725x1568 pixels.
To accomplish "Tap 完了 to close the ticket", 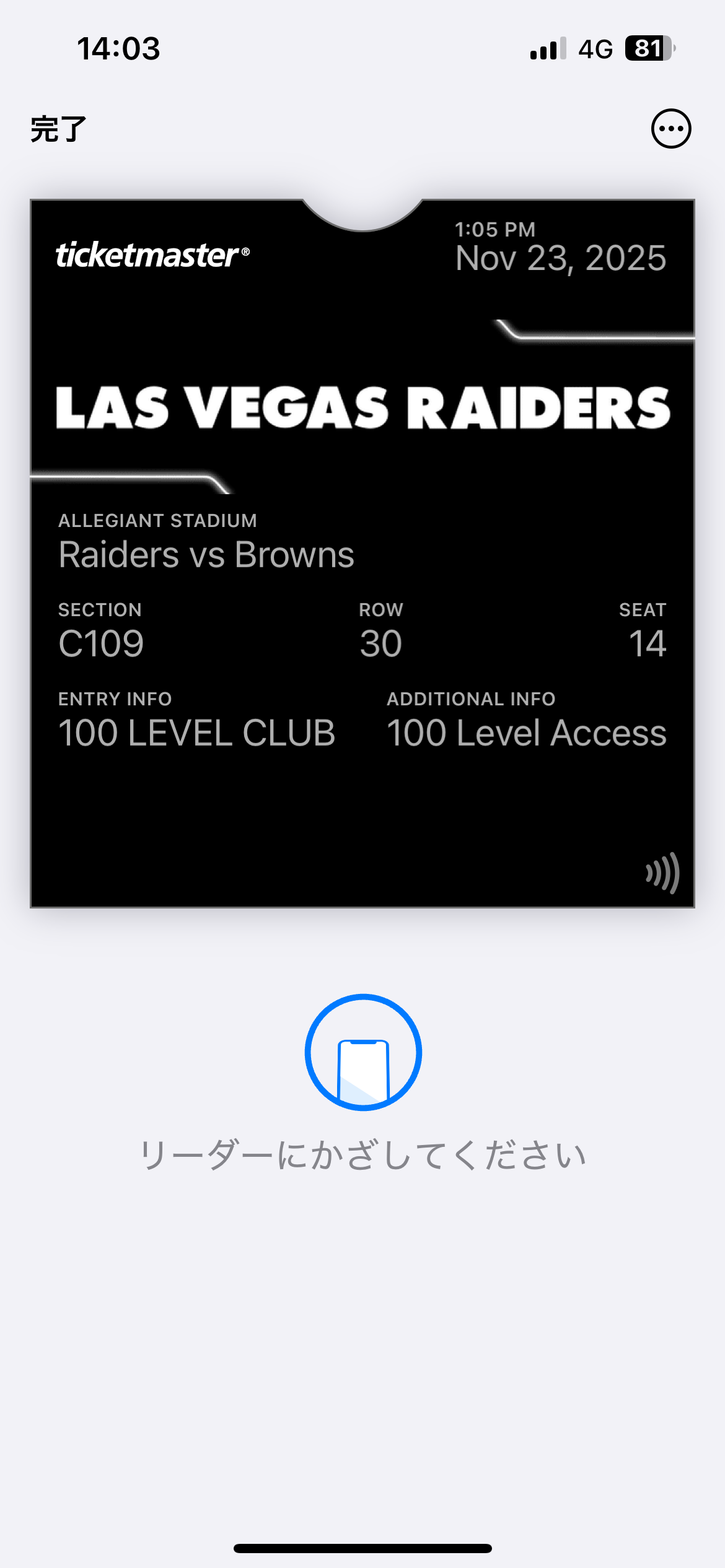I will point(58,129).
